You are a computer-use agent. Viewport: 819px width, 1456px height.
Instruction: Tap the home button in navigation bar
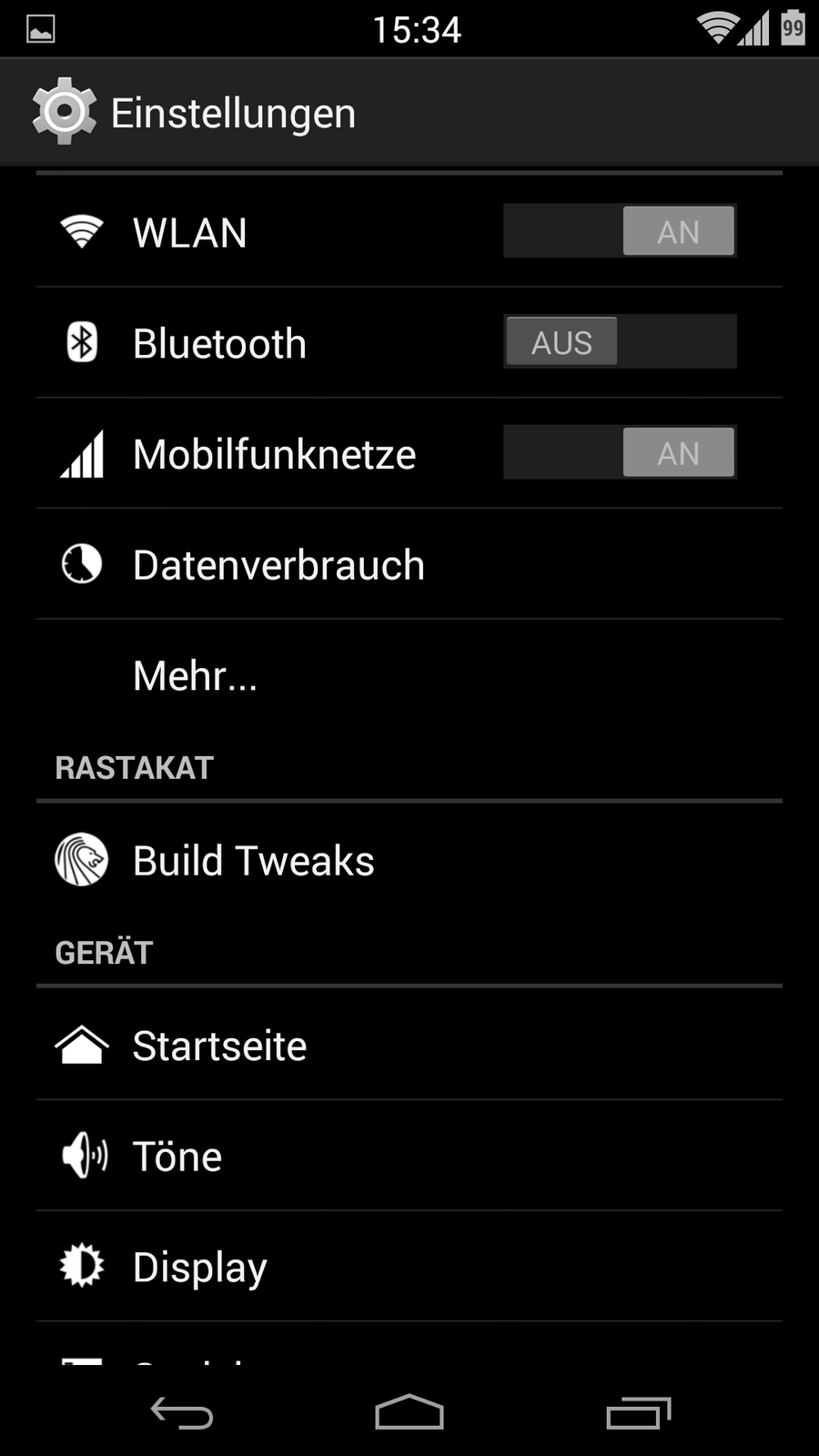(409, 1412)
